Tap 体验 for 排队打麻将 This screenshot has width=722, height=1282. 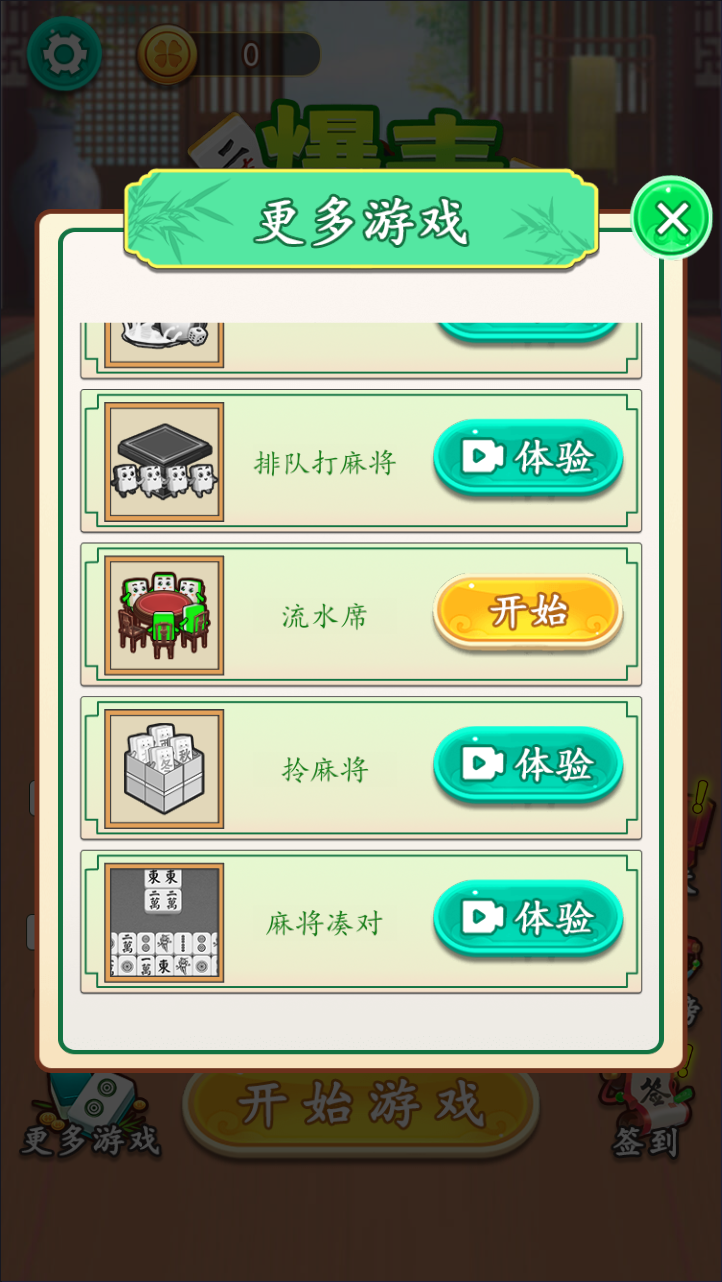pos(528,459)
